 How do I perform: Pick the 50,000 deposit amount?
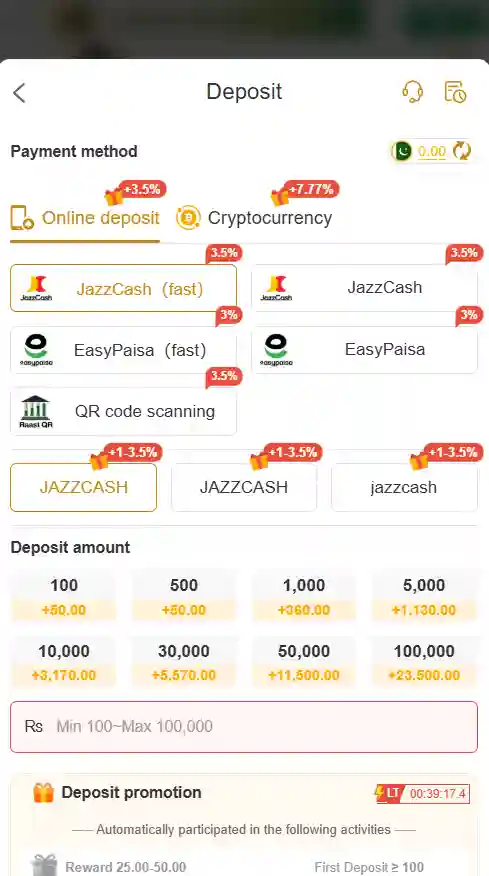pyautogui.click(x=304, y=662)
